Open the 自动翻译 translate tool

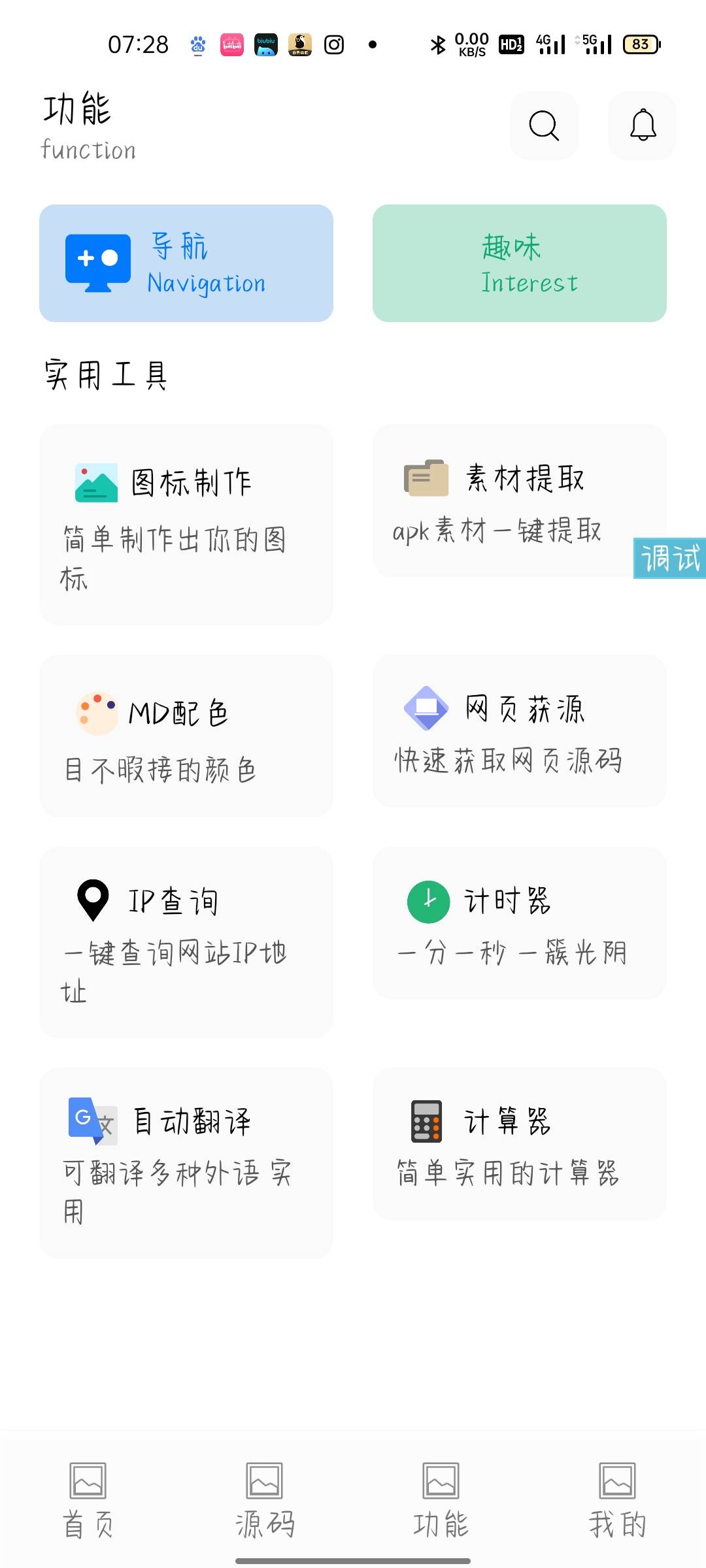(x=186, y=1163)
